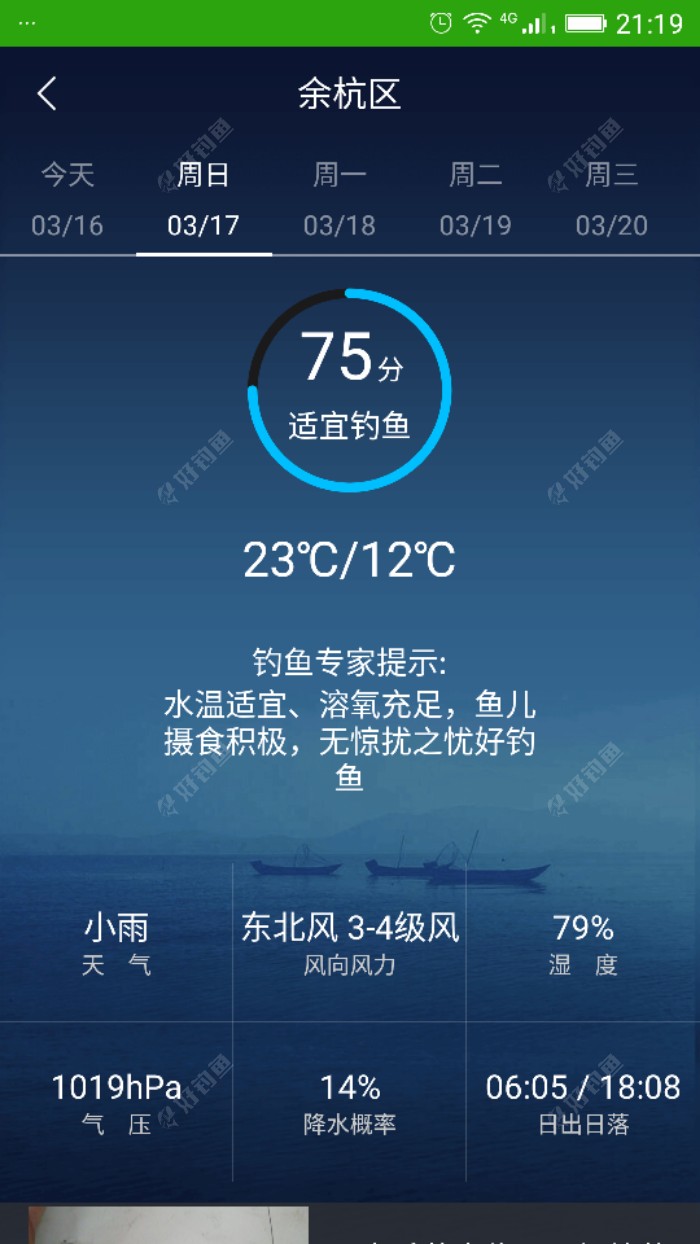The height and width of the screenshot is (1244, 700).
Task: Open the 周一 03/18 forecast tab
Action: point(339,200)
